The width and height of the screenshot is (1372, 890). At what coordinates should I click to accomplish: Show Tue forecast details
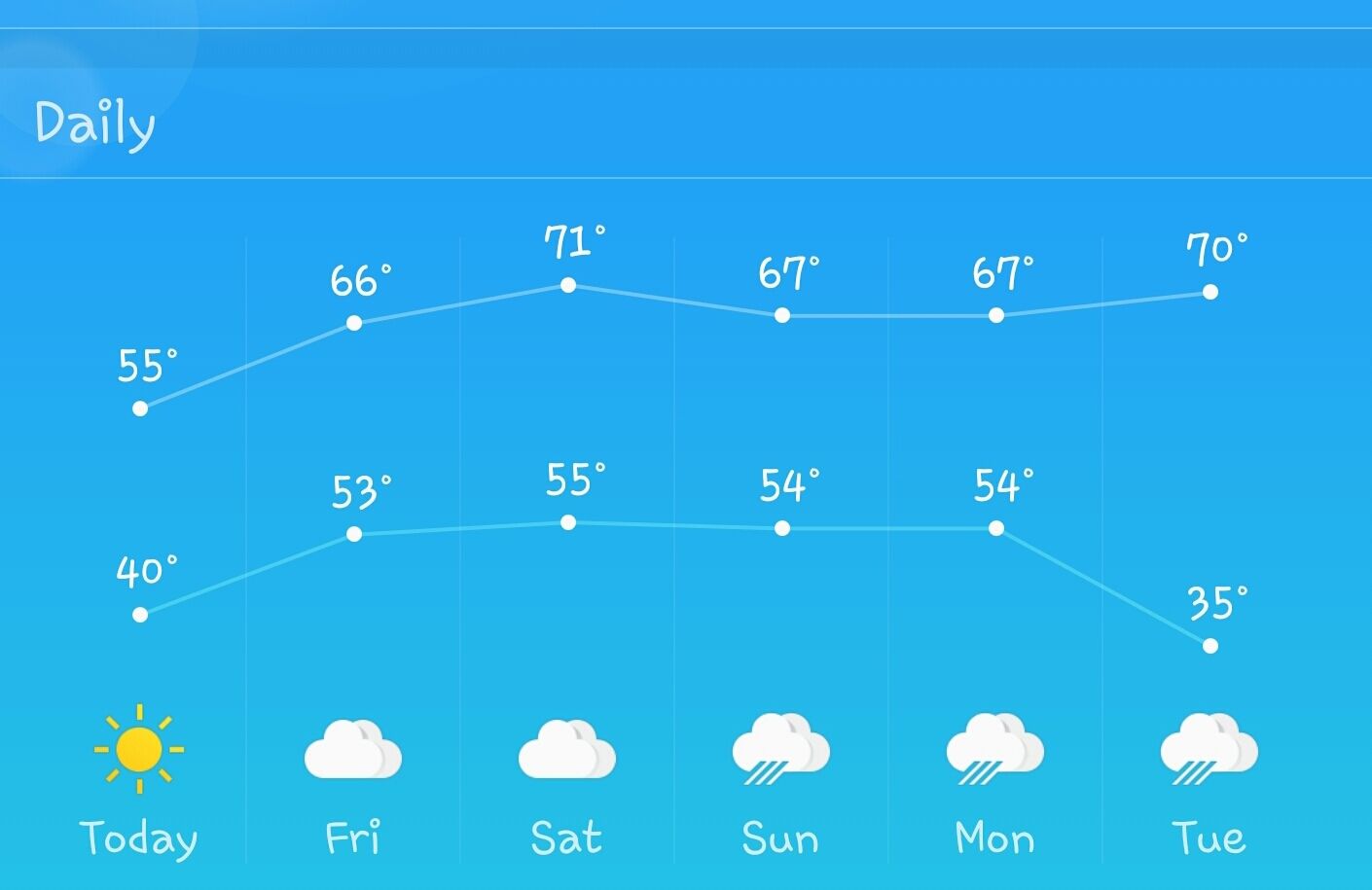[x=1209, y=751]
